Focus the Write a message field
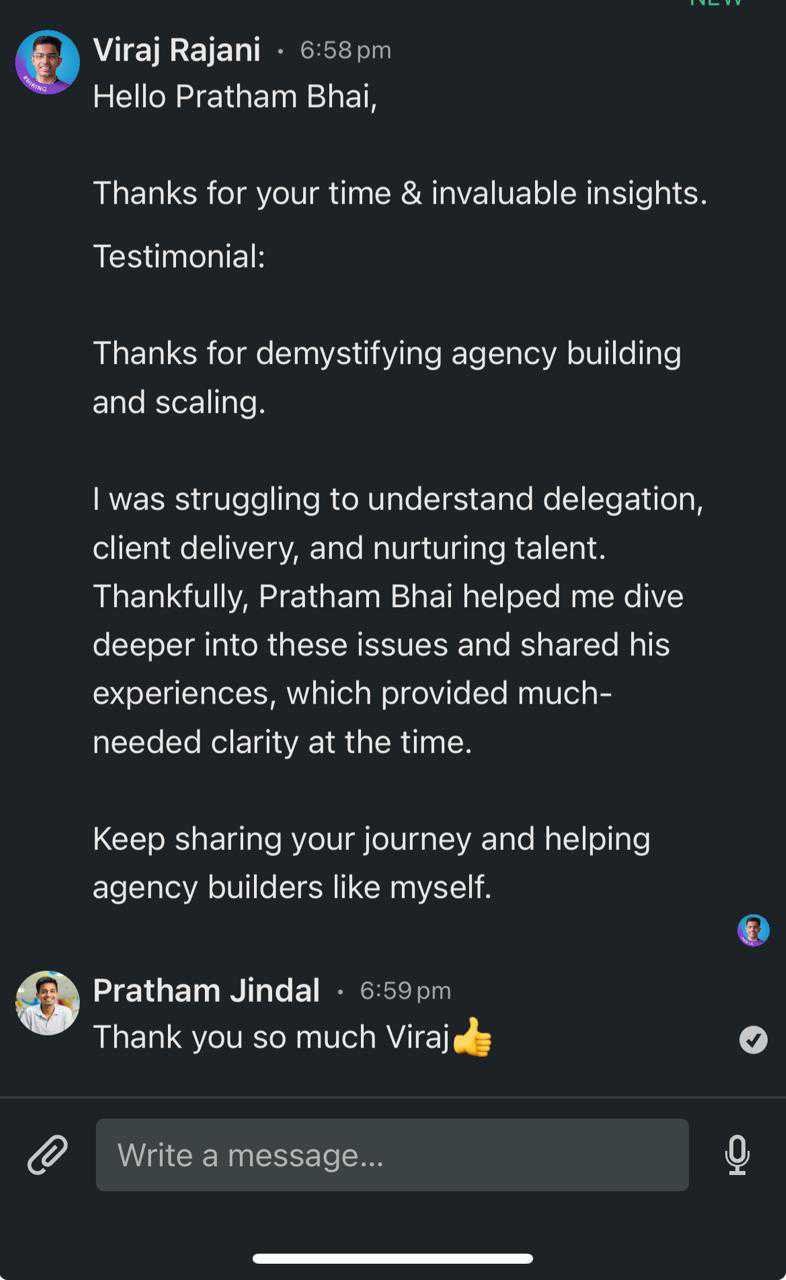 [x=392, y=1155]
